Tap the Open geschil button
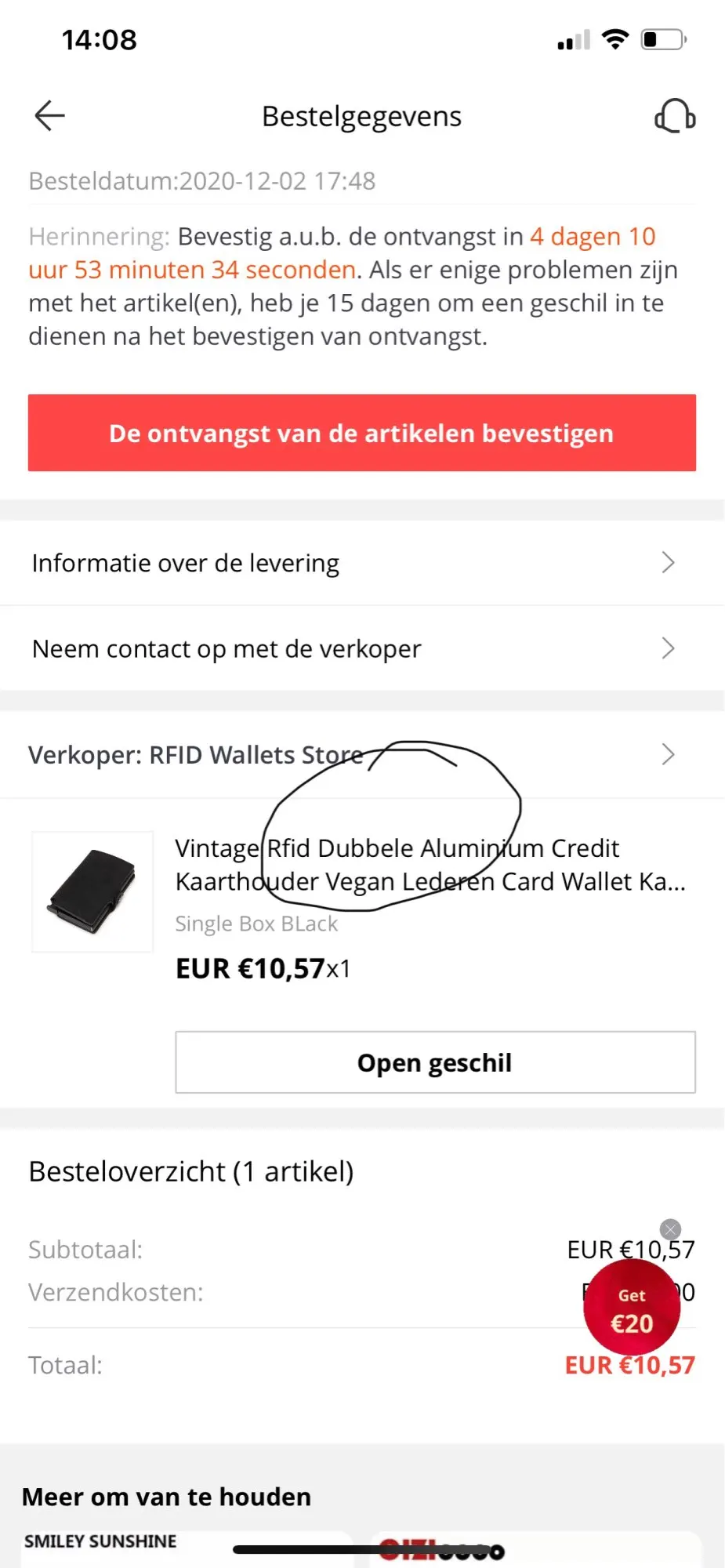This screenshot has height=1568, width=725. point(435,1062)
